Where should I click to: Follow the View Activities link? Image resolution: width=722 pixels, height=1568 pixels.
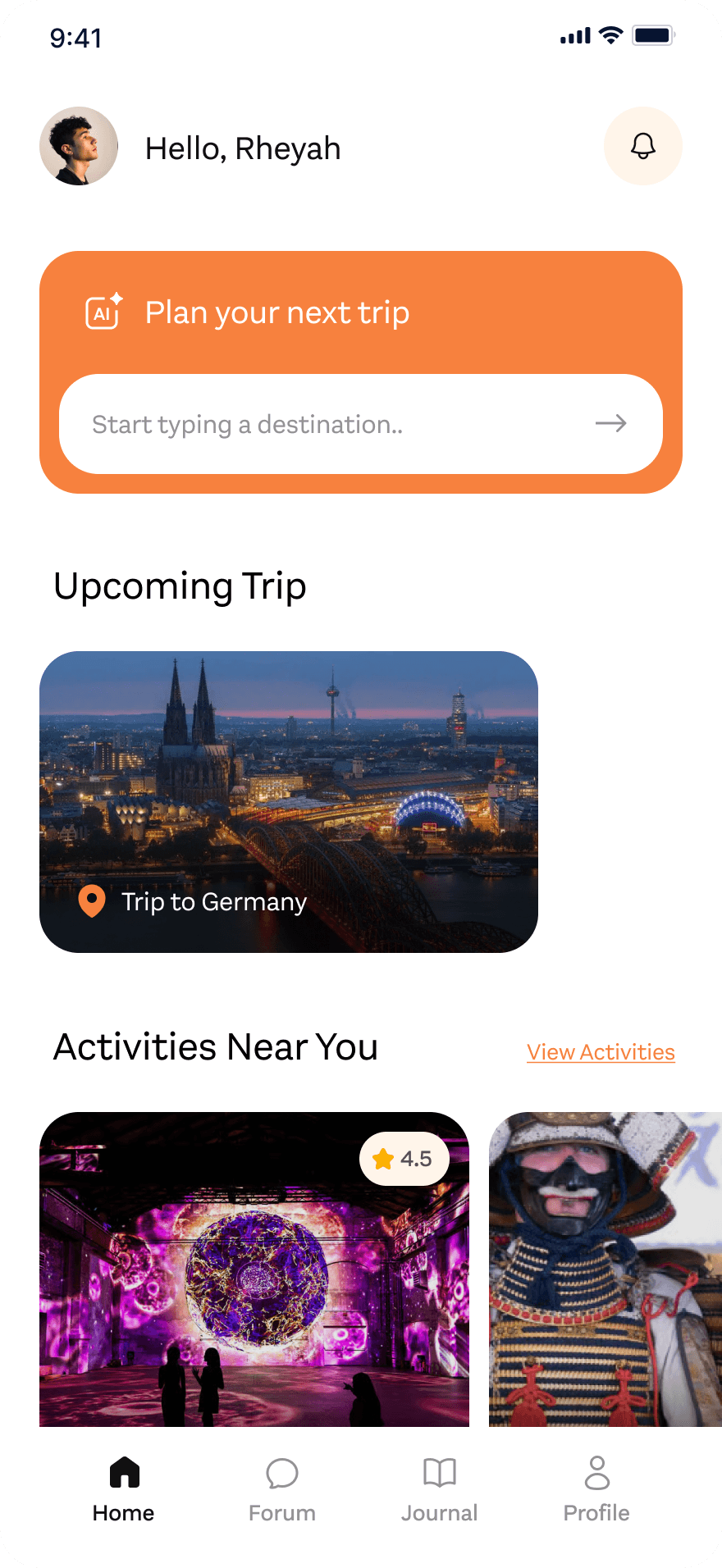click(x=601, y=1052)
